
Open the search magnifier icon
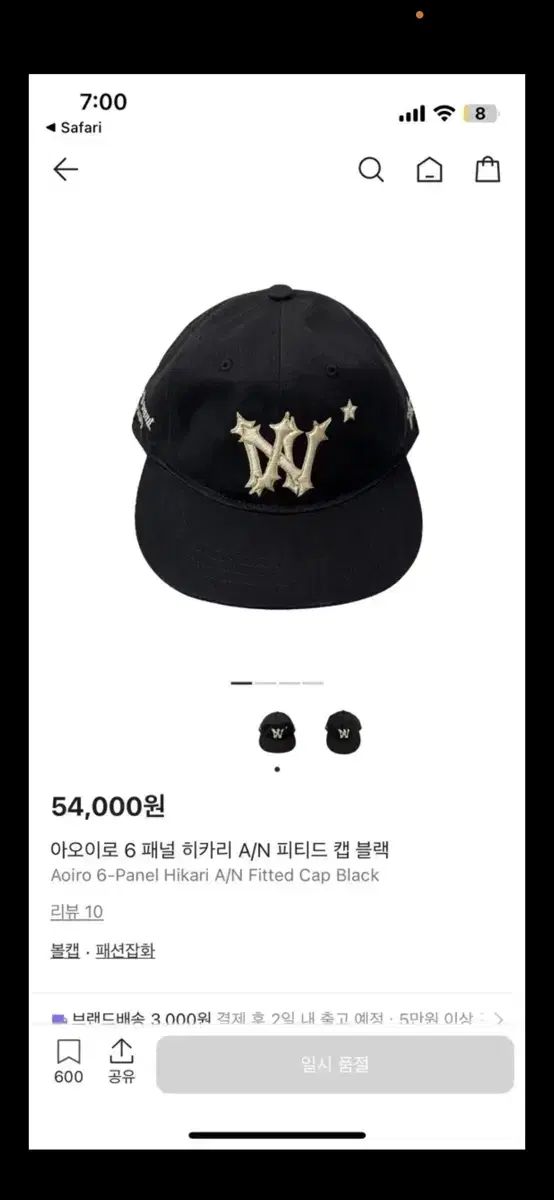(371, 170)
